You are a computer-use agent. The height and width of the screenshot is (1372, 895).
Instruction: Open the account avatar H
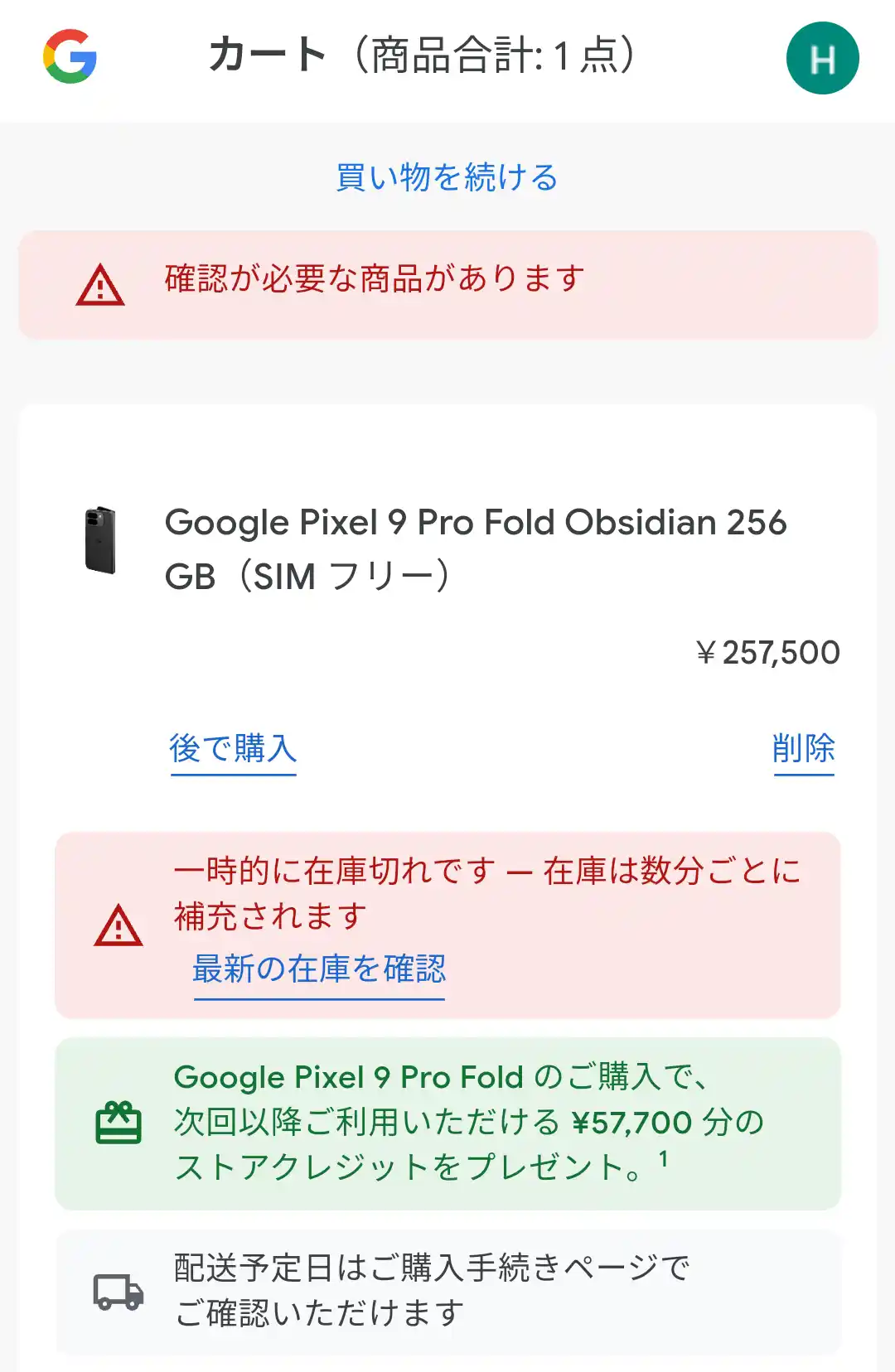822,58
